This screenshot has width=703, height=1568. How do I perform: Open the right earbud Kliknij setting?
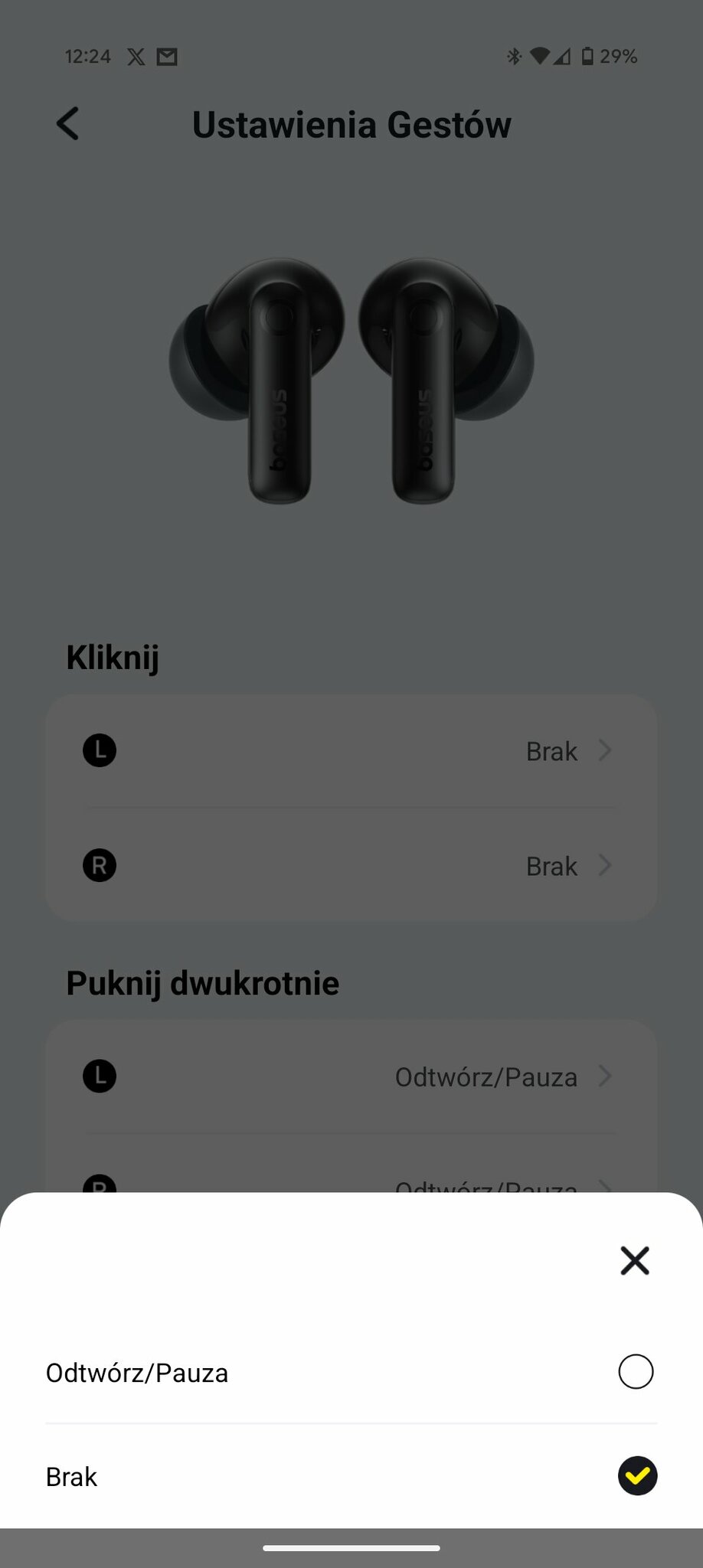click(351, 865)
